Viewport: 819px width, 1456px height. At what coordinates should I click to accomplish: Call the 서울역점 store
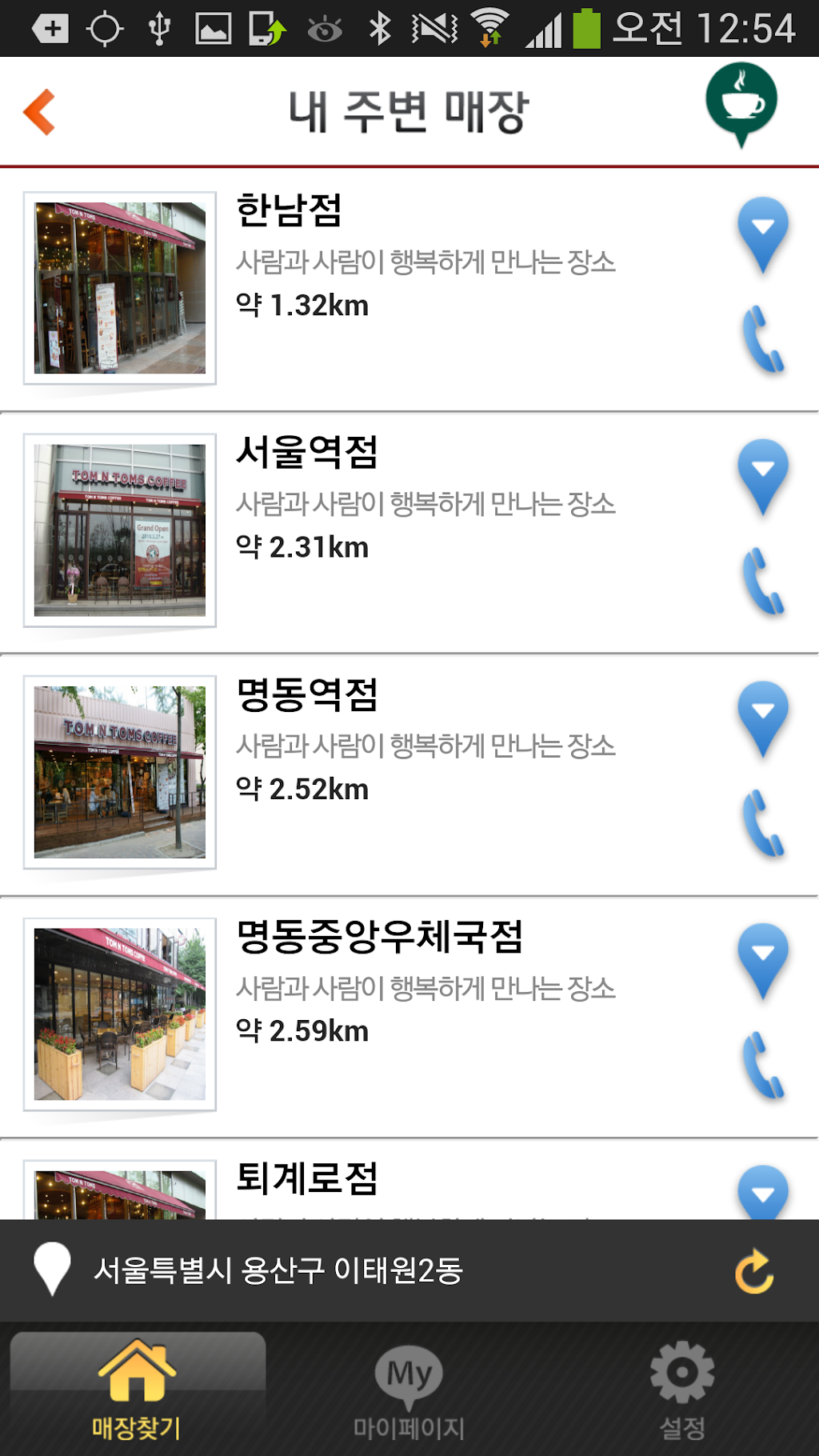763,582
